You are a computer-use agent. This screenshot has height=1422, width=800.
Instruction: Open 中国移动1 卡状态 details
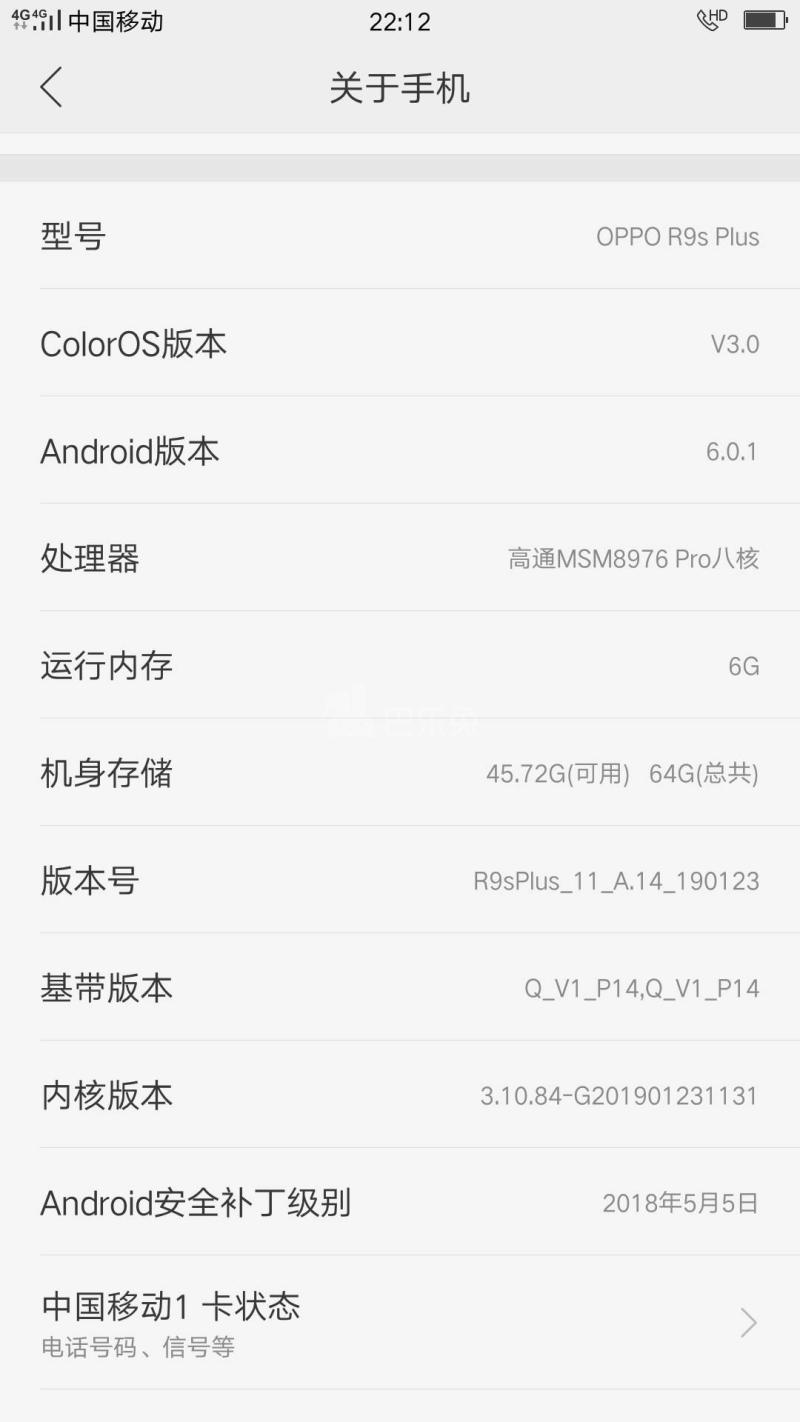400,1322
